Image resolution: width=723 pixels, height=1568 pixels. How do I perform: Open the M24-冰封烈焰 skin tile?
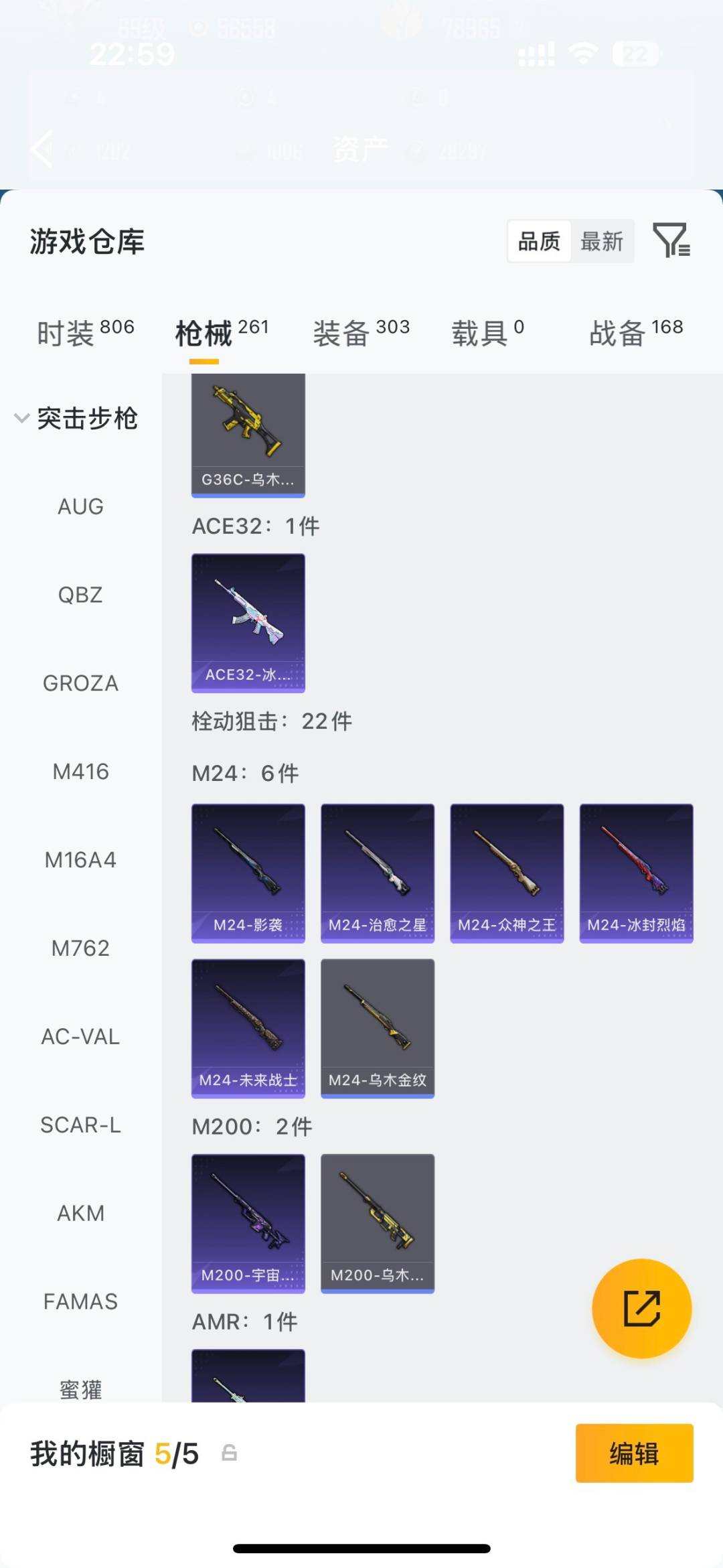pos(636,873)
